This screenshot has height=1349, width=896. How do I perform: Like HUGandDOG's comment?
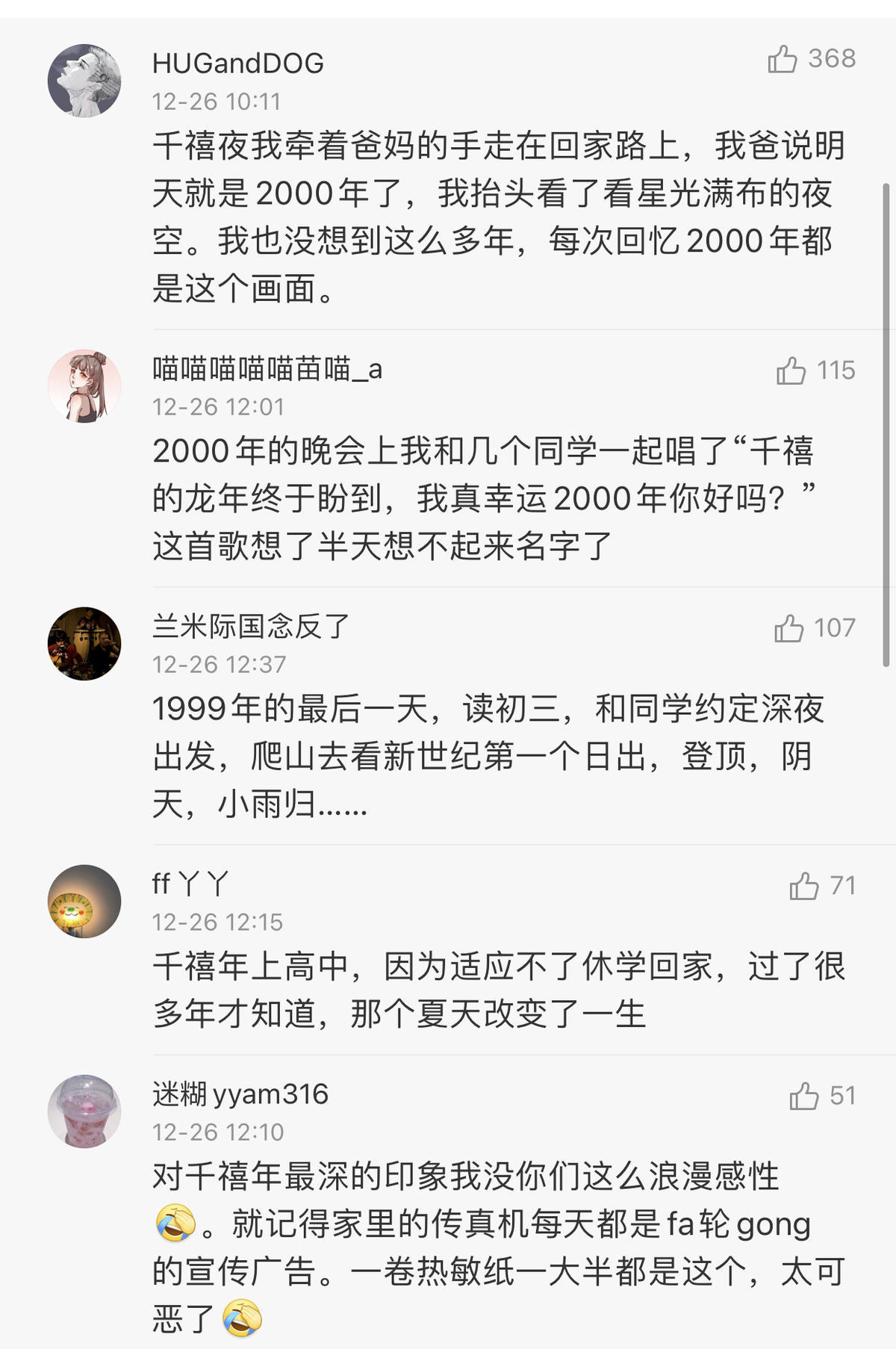(x=783, y=59)
